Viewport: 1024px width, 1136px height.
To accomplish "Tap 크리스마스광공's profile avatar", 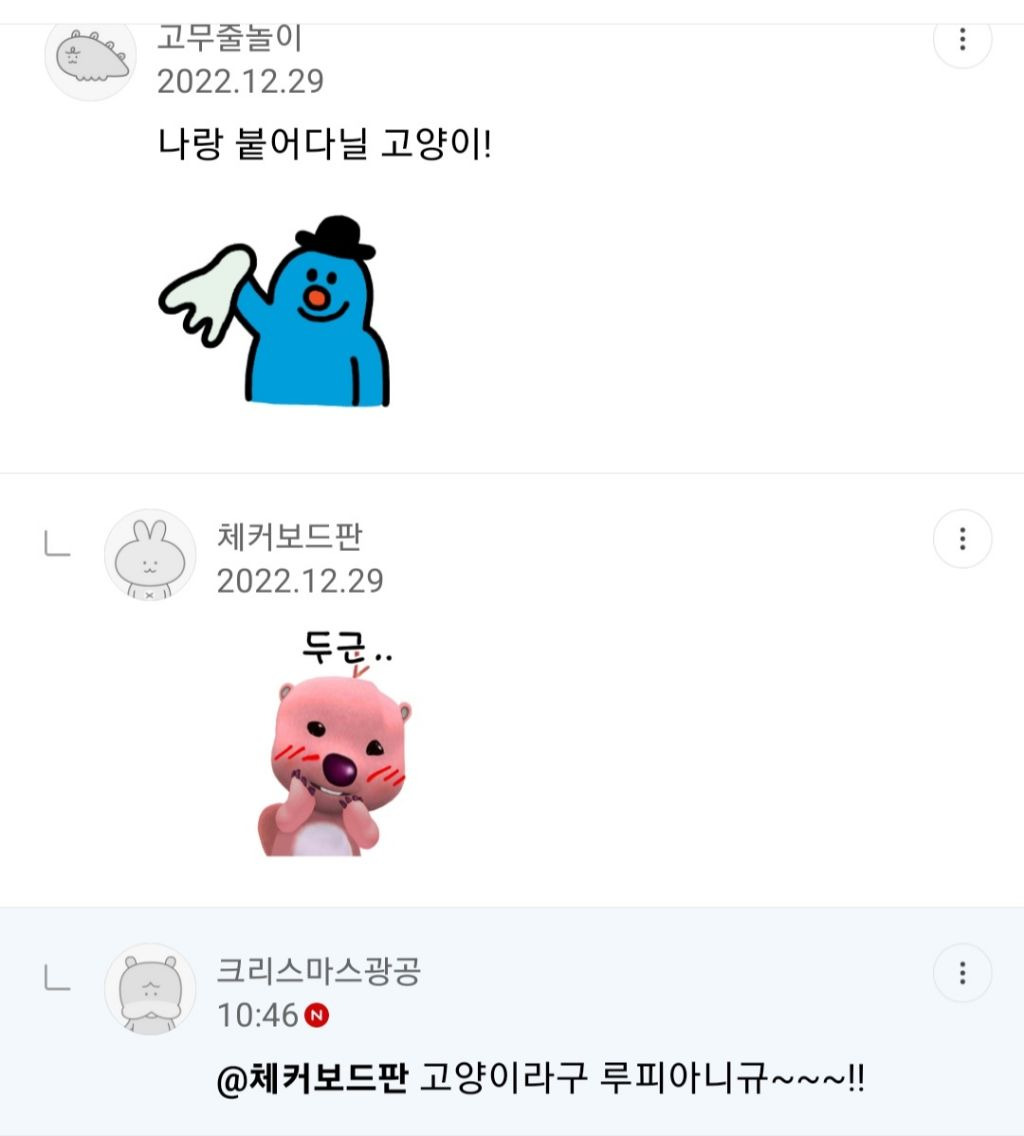I will (x=150, y=989).
